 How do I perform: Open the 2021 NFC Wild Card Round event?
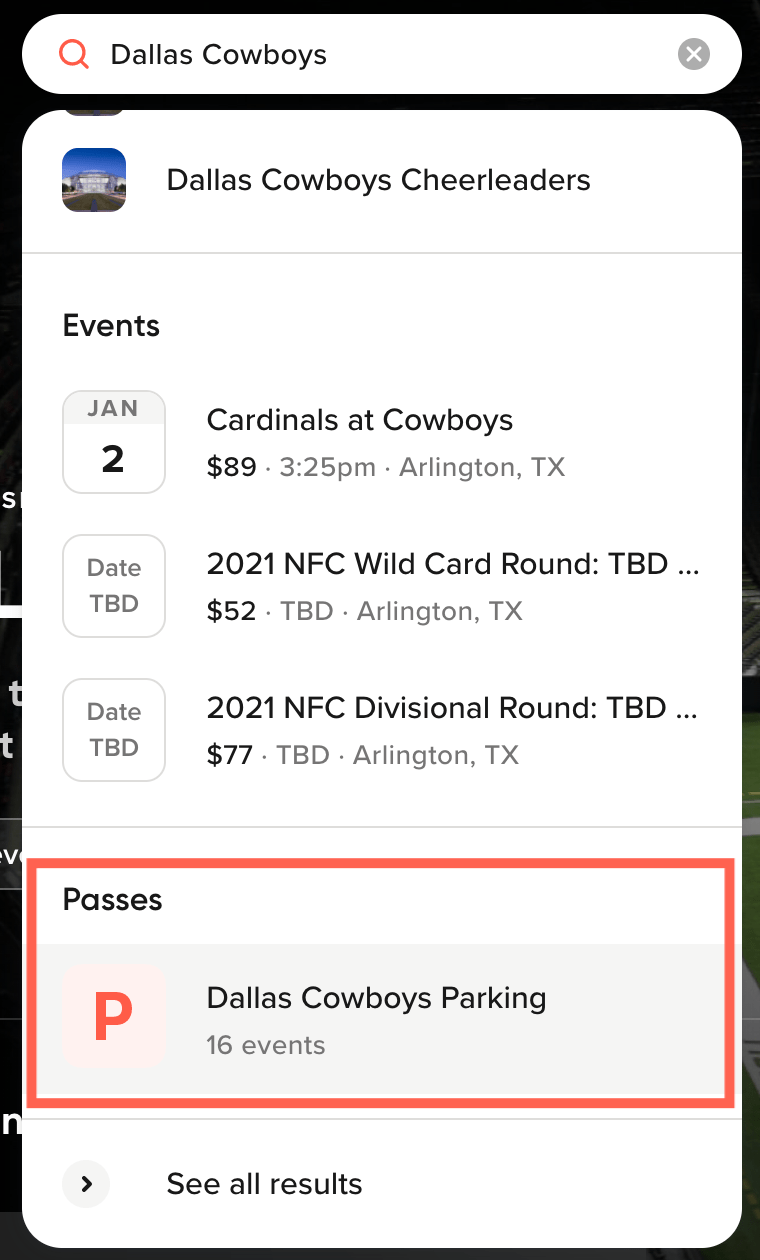[x=452, y=563]
